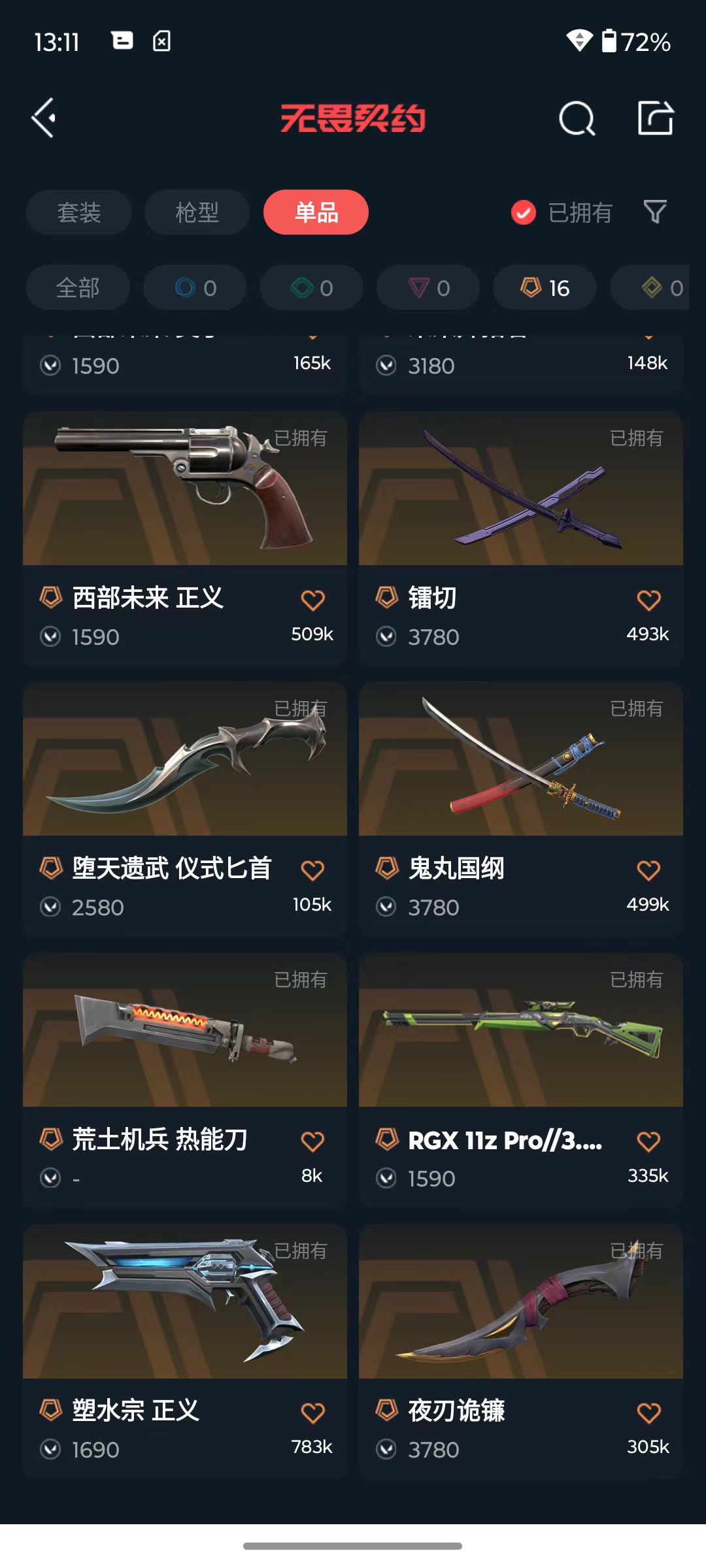The height and width of the screenshot is (1568, 706).
Task: Open the search icon
Action: 577,118
